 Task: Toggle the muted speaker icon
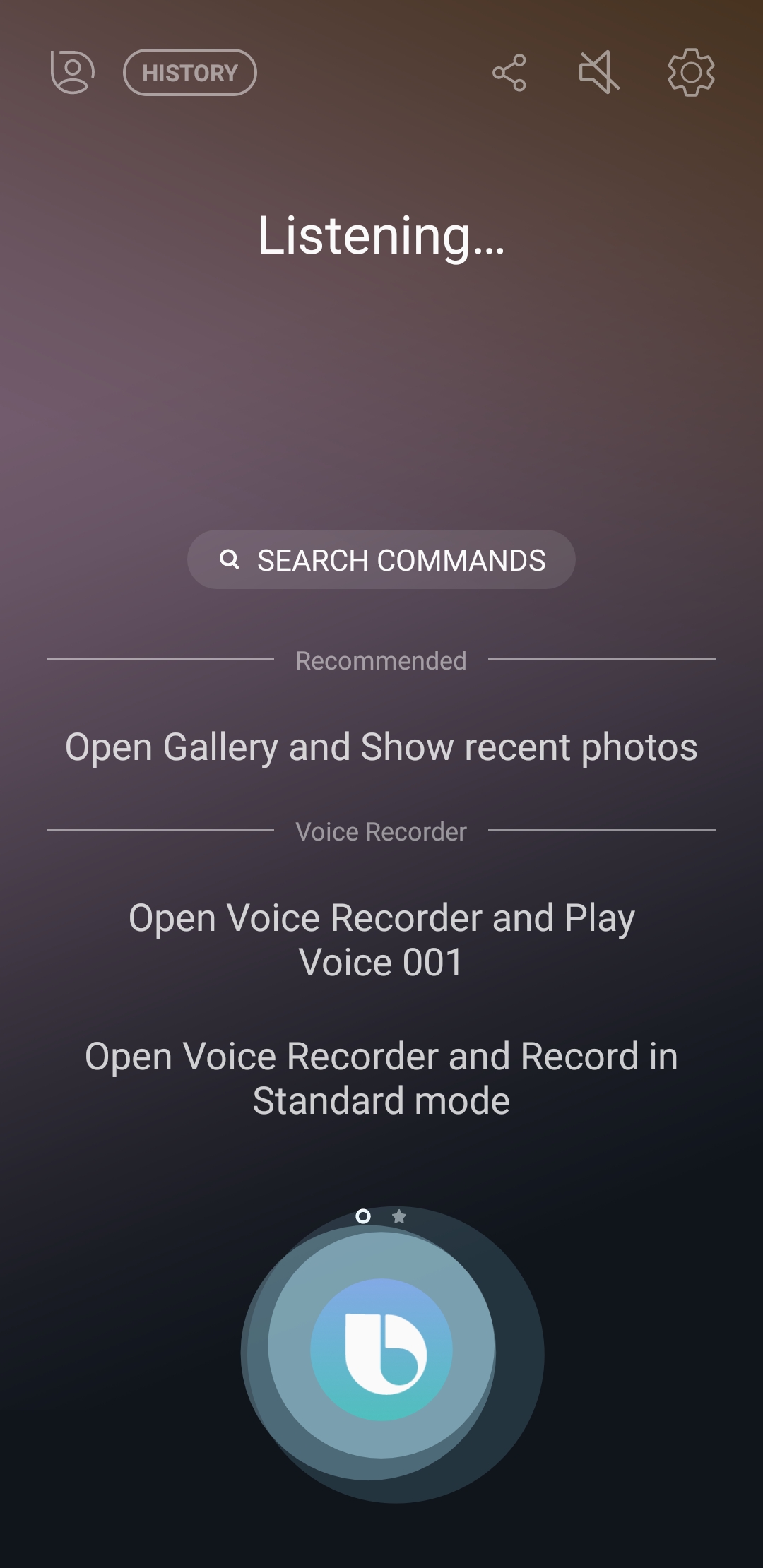(599, 72)
